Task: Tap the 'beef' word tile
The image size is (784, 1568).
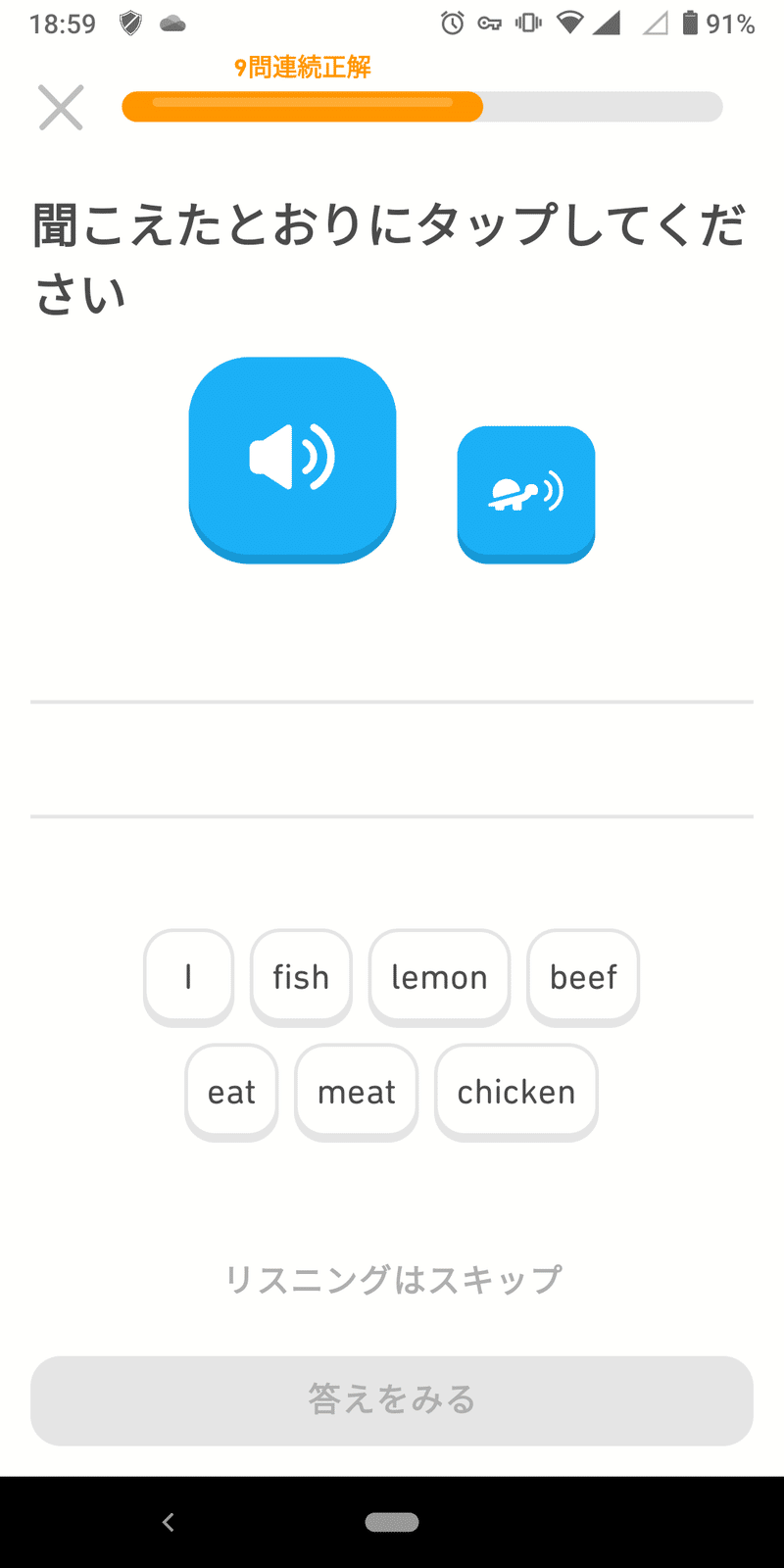Action: click(x=583, y=977)
